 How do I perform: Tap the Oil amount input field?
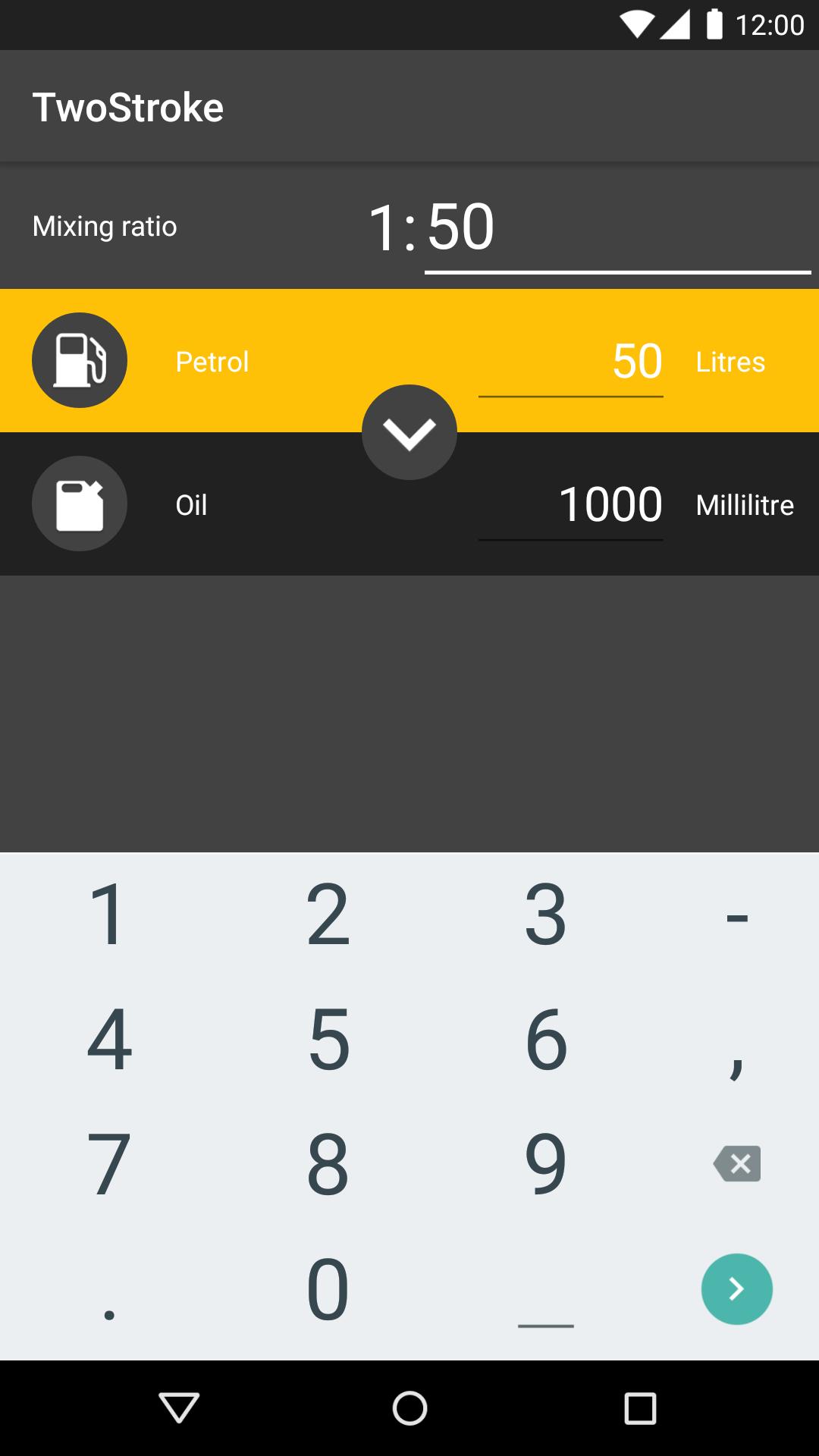click(x=570, y=505)
